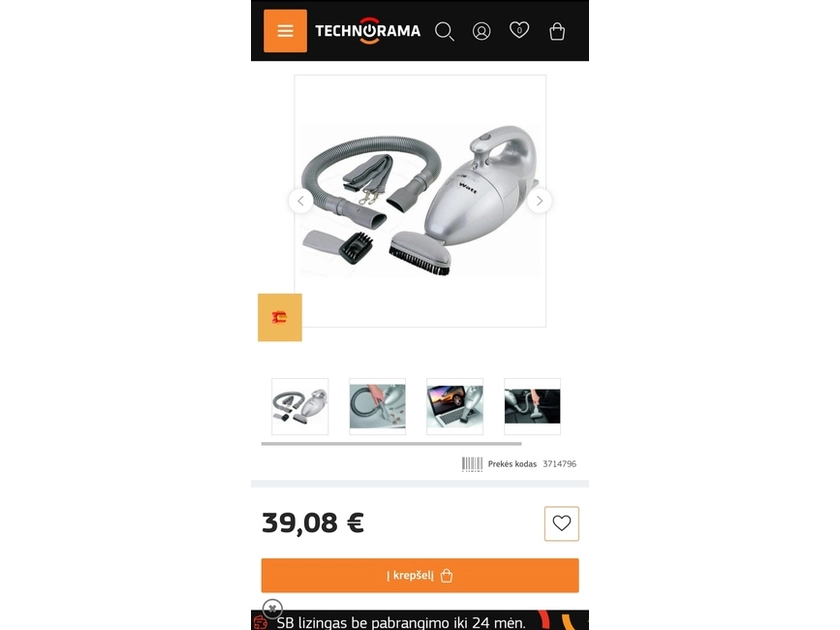Tap the Į krepšelį button
This screenshot has width=840, height=630.
420,576
